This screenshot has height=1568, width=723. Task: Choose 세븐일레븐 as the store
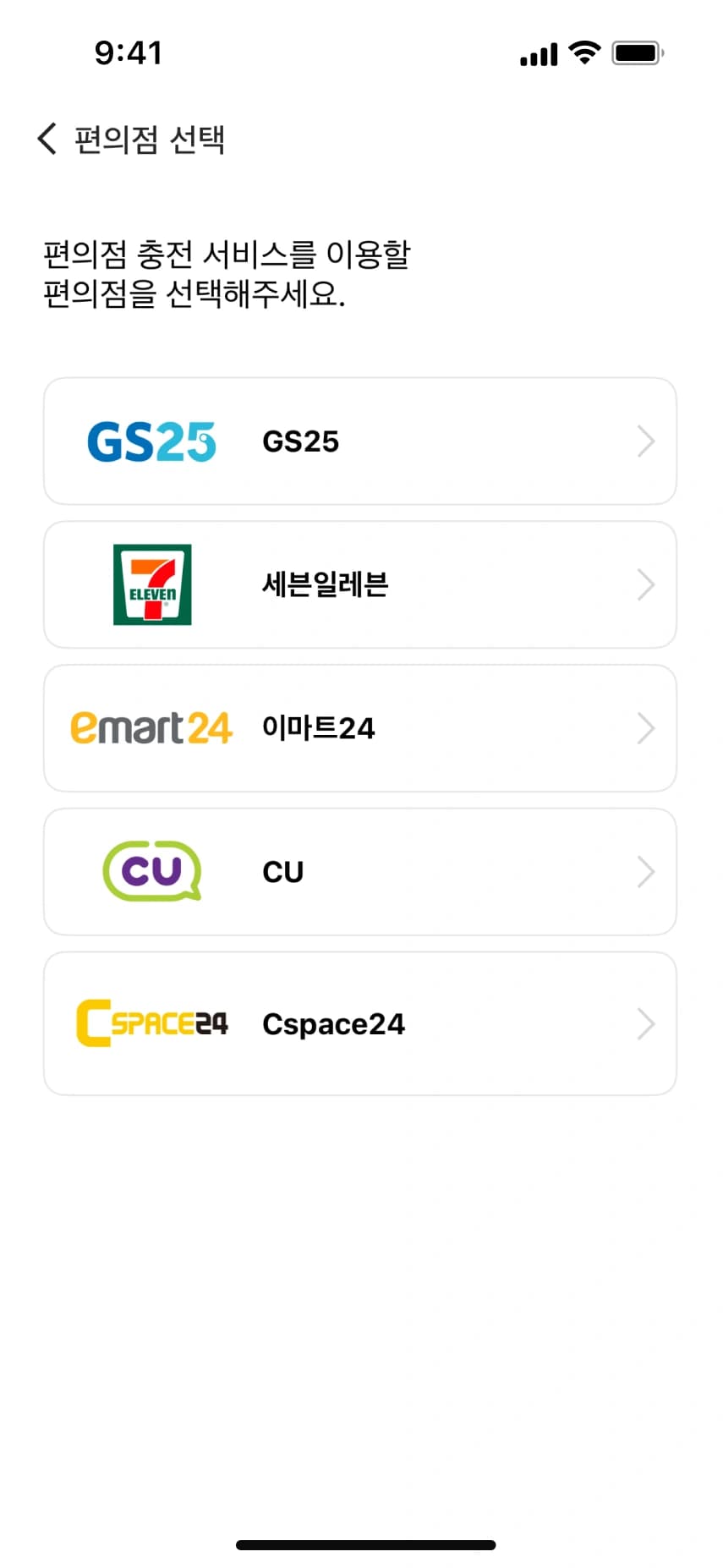pyautogui.click(x=360, y=584)
